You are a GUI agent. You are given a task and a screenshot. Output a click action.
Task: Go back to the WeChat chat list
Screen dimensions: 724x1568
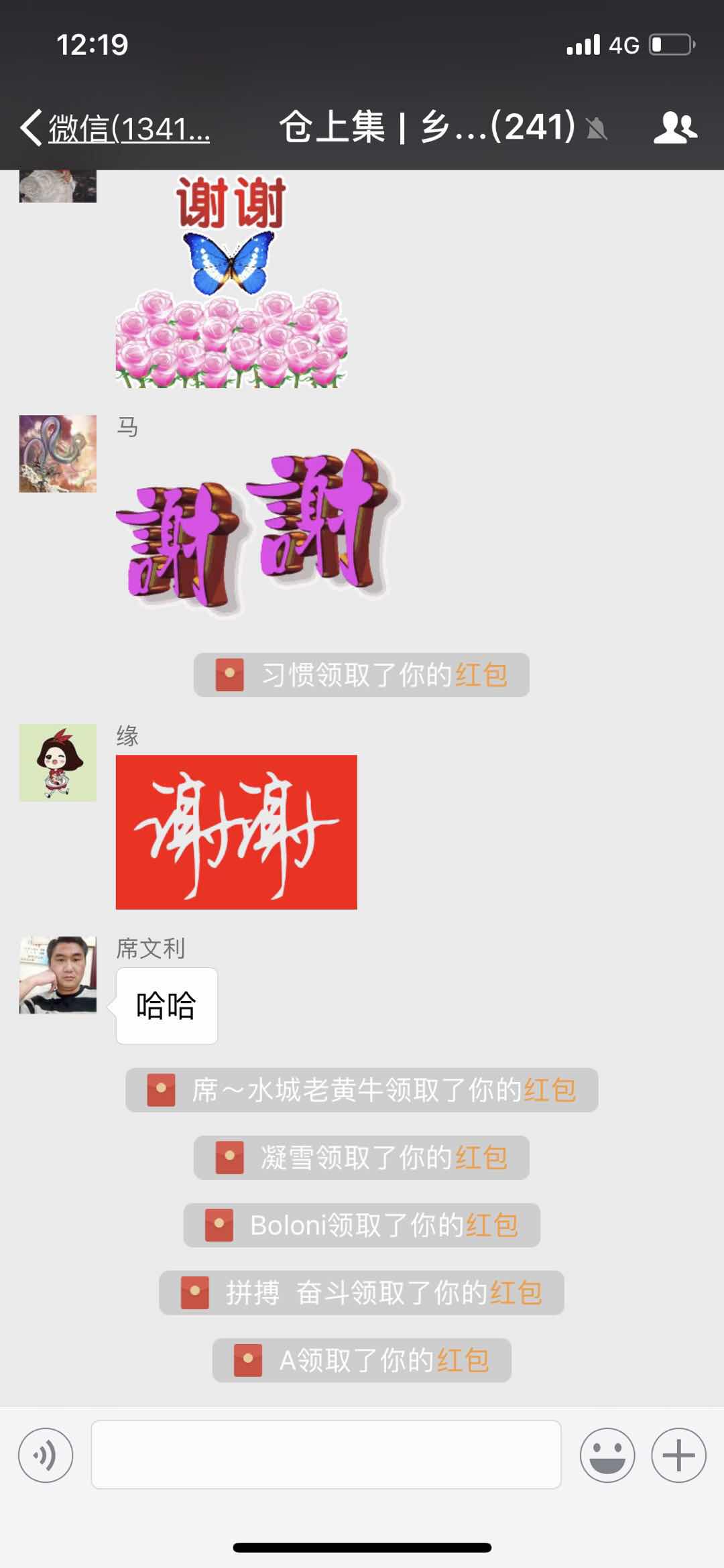(x=114, y=127)
